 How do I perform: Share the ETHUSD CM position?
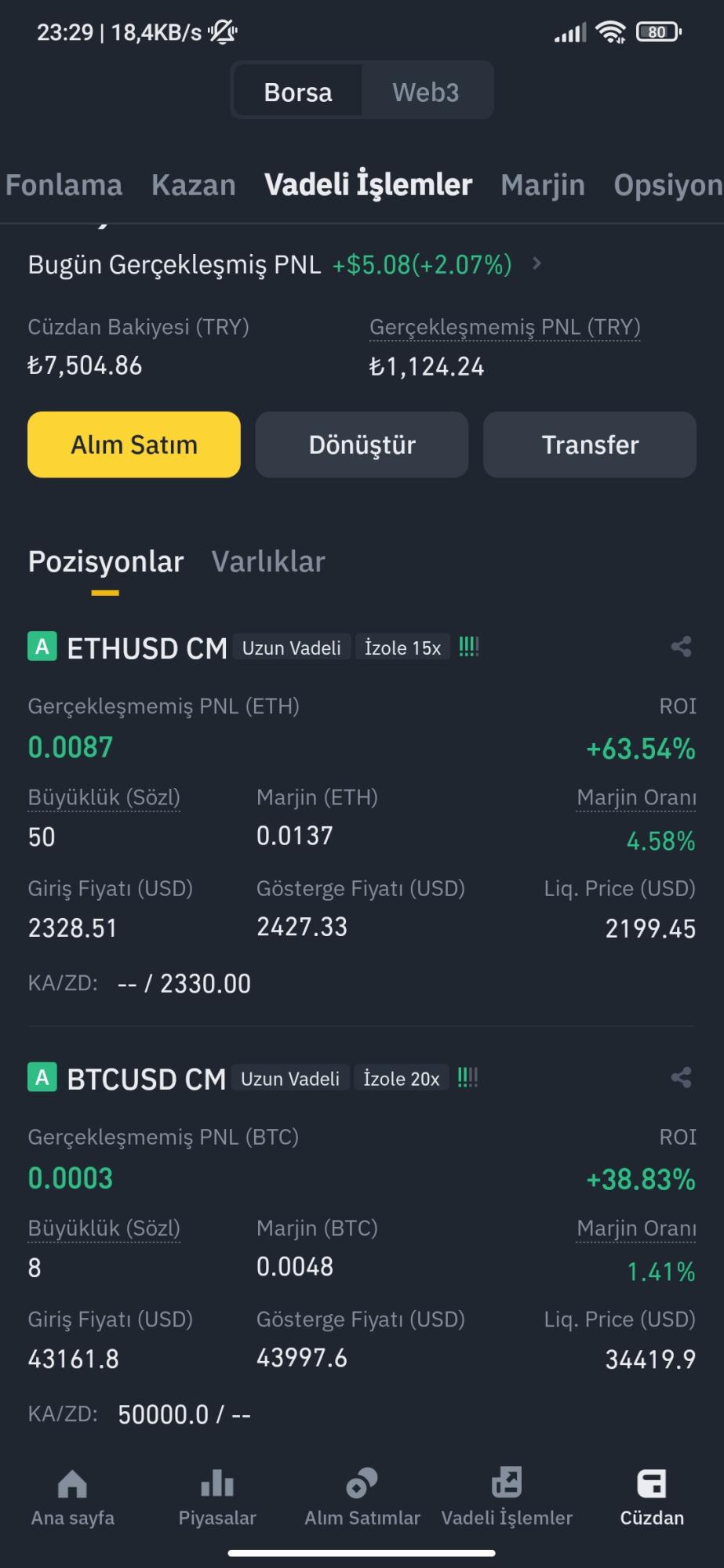pyautogui.click(x=681, y=647)
